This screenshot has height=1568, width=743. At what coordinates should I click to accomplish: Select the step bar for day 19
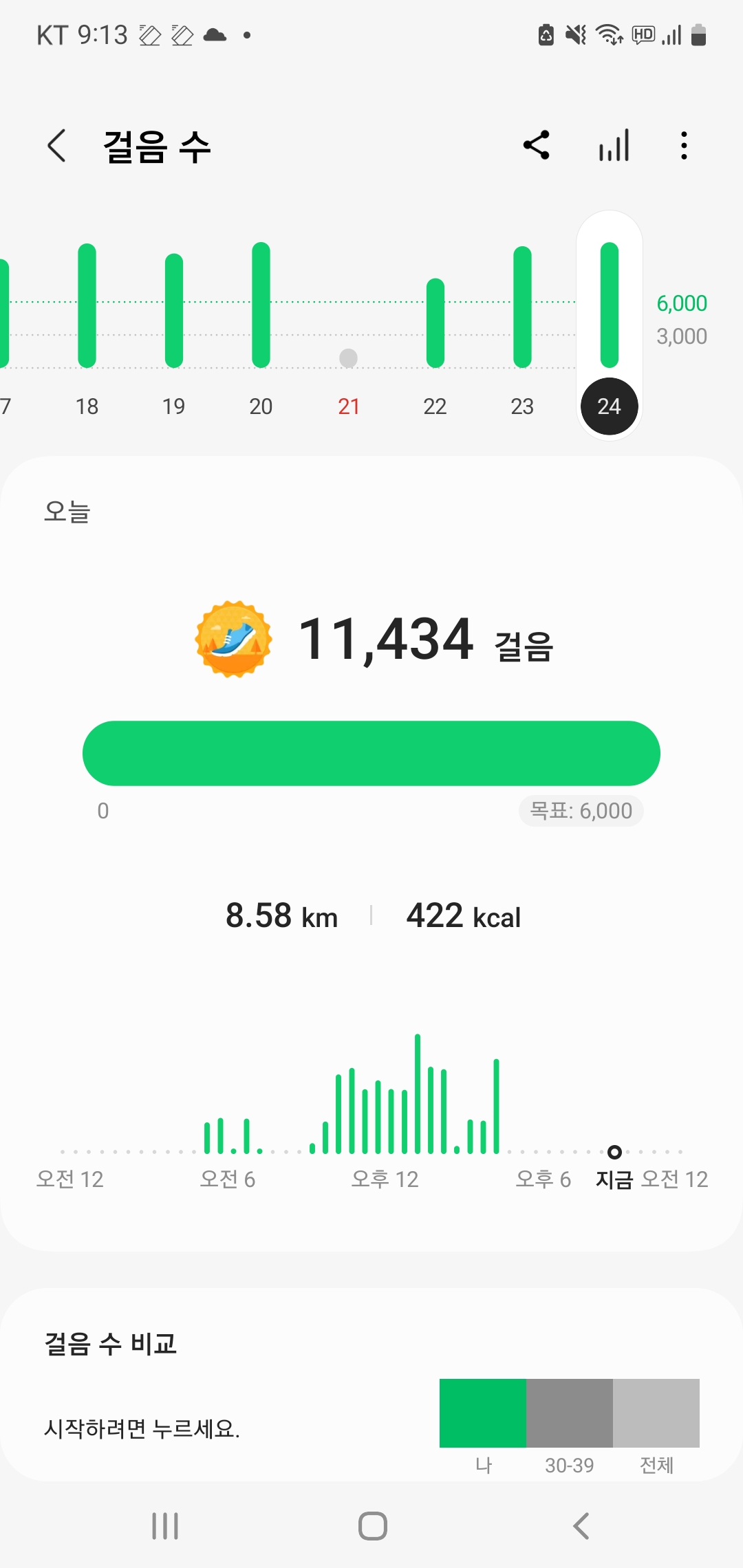pyautogui.click(x=174, y=311)
